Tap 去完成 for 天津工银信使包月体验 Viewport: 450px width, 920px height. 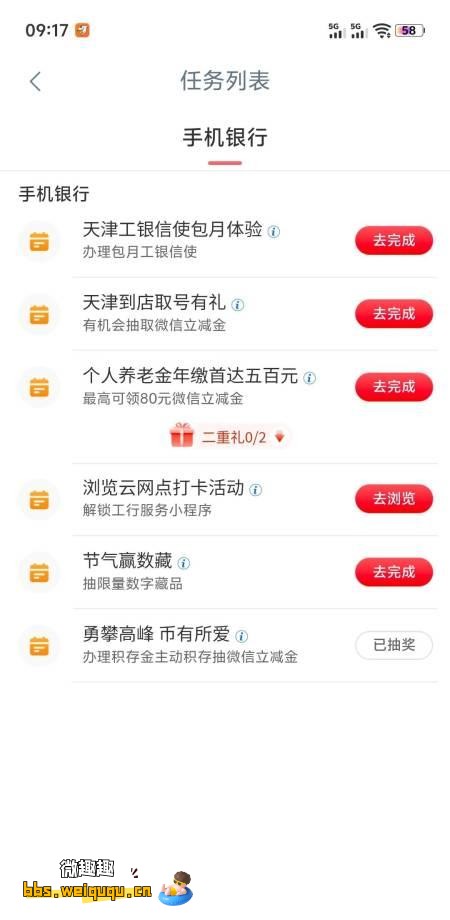tap(394, 241)
